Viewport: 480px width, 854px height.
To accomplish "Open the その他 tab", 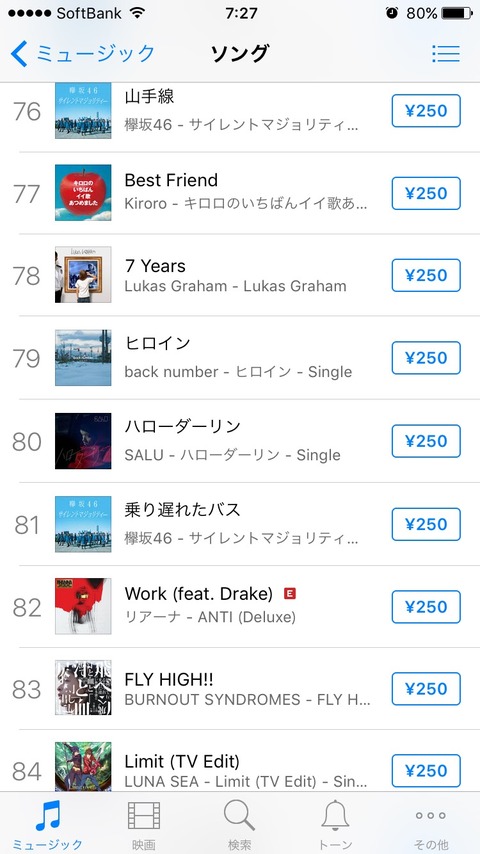I will pyautogui.click(x=431, y=824).
